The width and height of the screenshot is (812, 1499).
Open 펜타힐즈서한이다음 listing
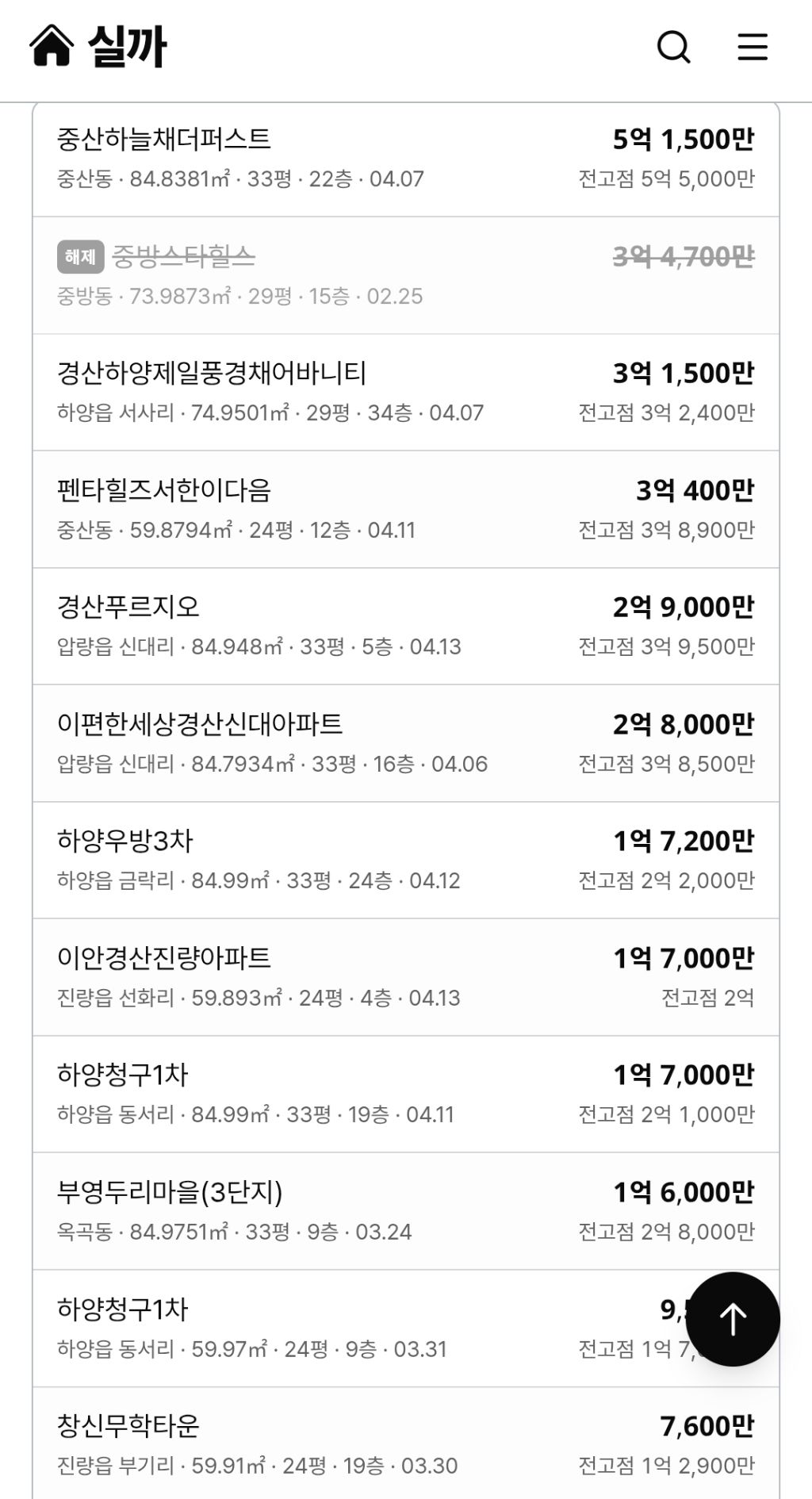[406, 509]
